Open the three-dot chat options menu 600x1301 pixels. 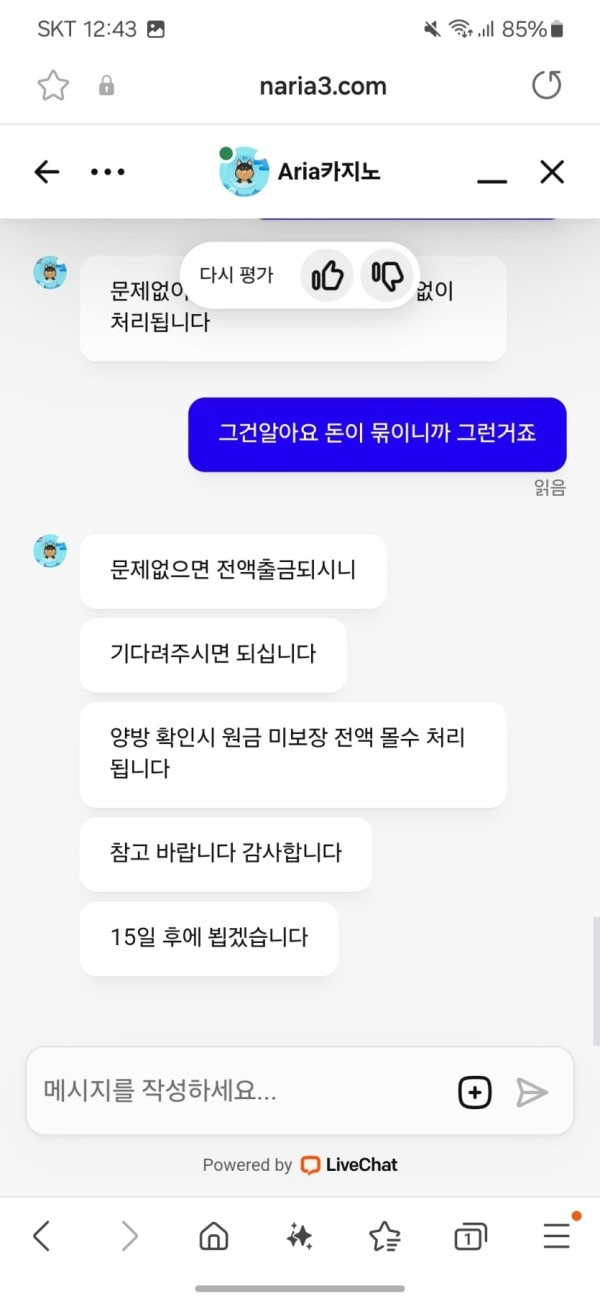(x=107, y=172)
